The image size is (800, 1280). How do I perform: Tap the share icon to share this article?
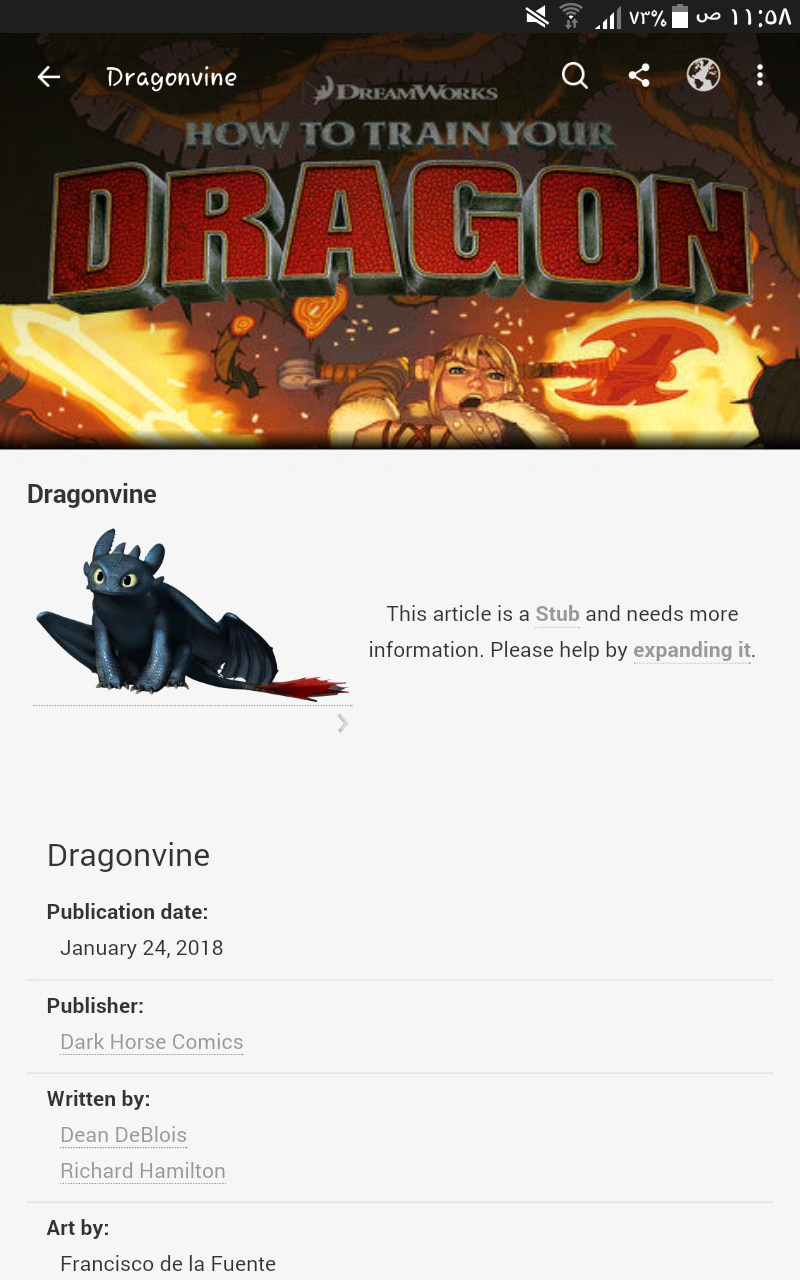(x=639, y=76)
